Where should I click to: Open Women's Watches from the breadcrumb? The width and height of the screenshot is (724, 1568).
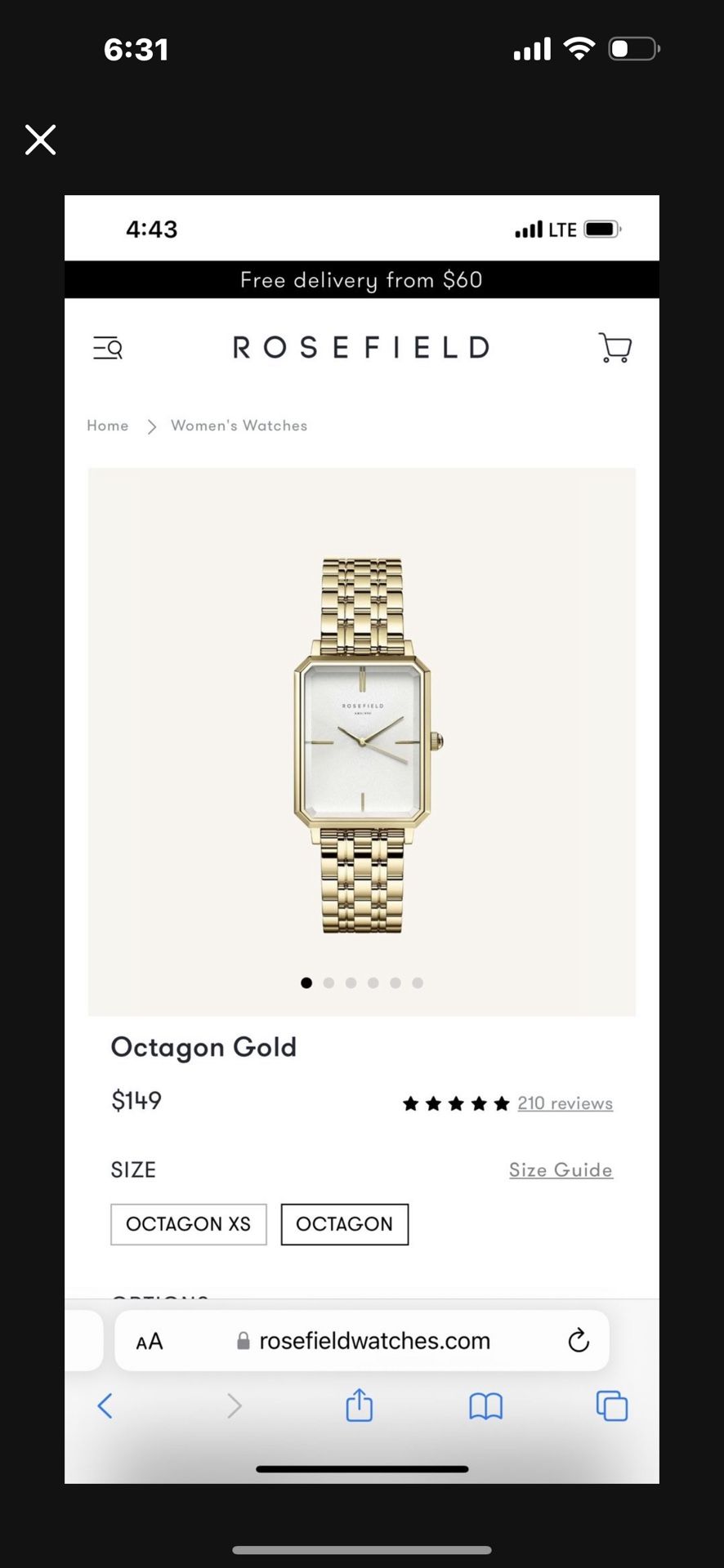coord(238,425)
